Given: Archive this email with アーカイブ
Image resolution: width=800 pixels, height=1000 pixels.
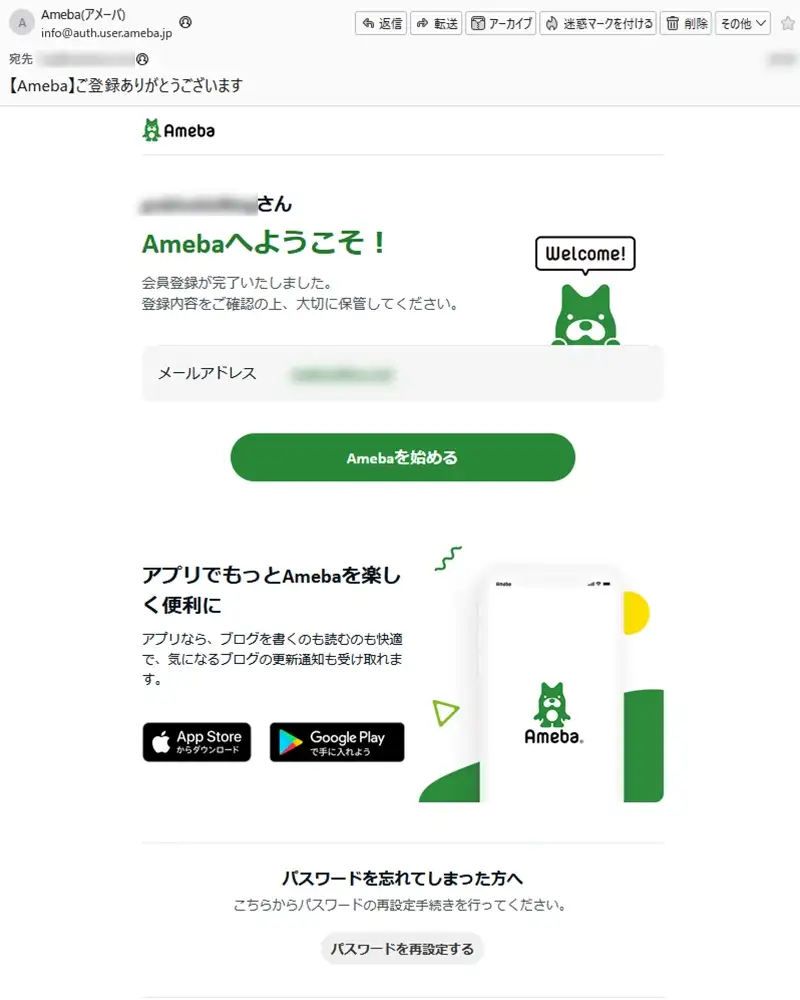Looking at the screenshot, I should [x=501, y=23].
